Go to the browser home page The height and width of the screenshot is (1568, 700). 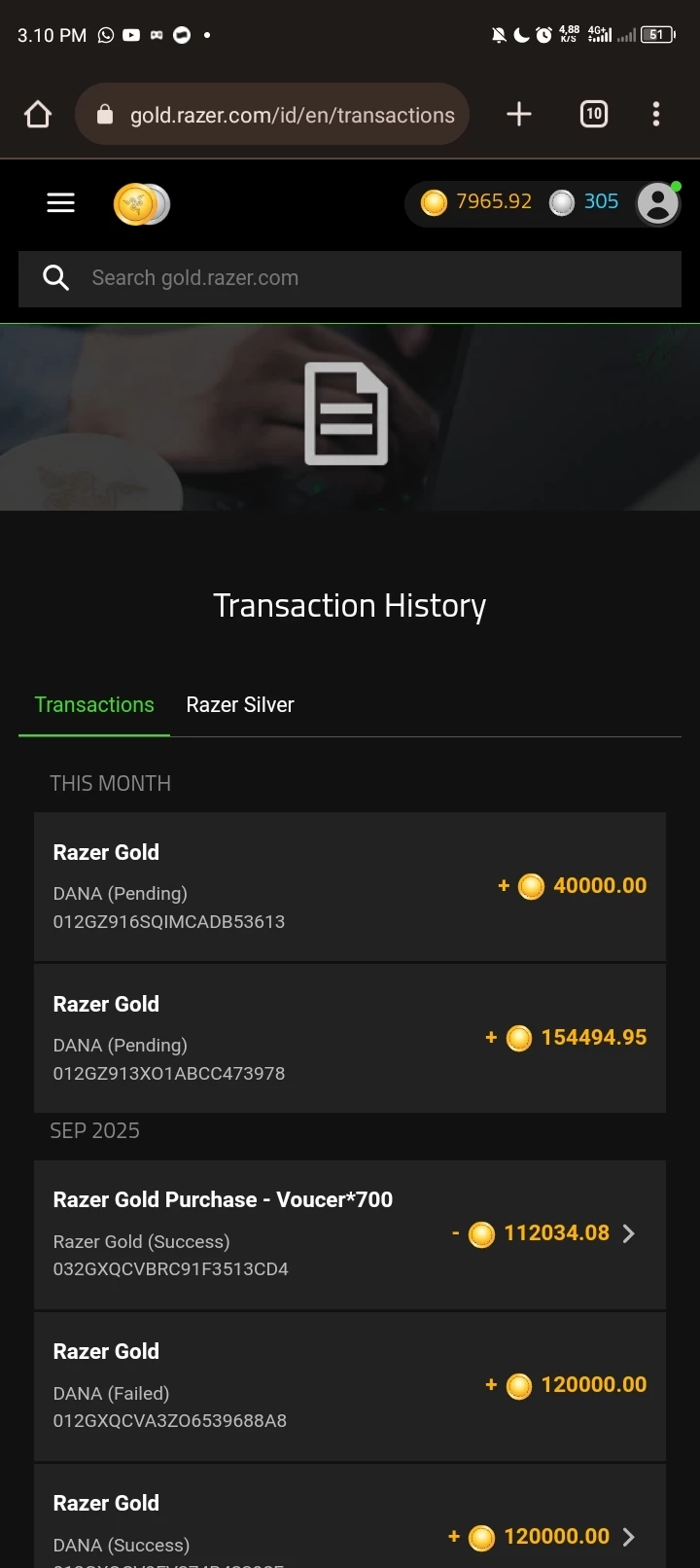(38, 115)
